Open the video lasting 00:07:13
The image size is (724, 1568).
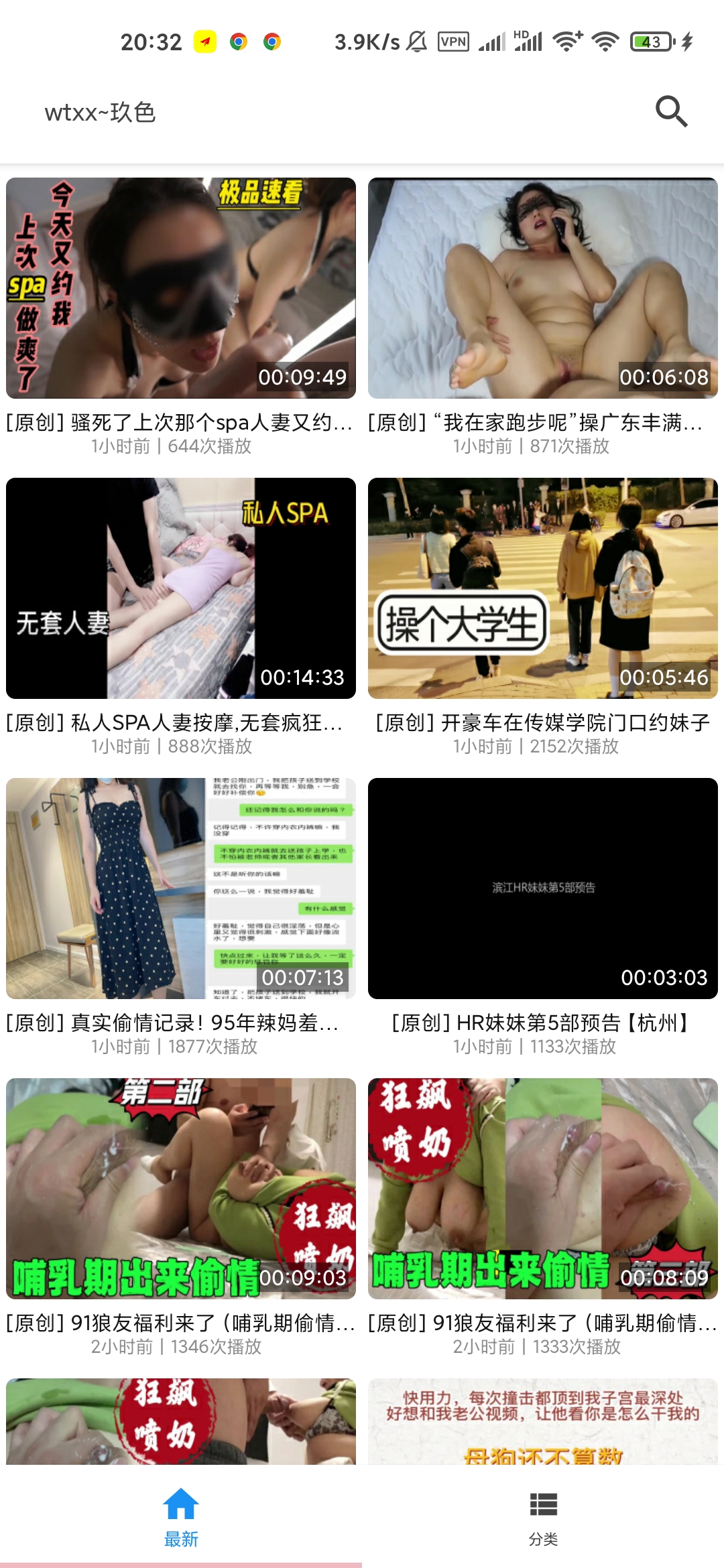pos(181,889)
